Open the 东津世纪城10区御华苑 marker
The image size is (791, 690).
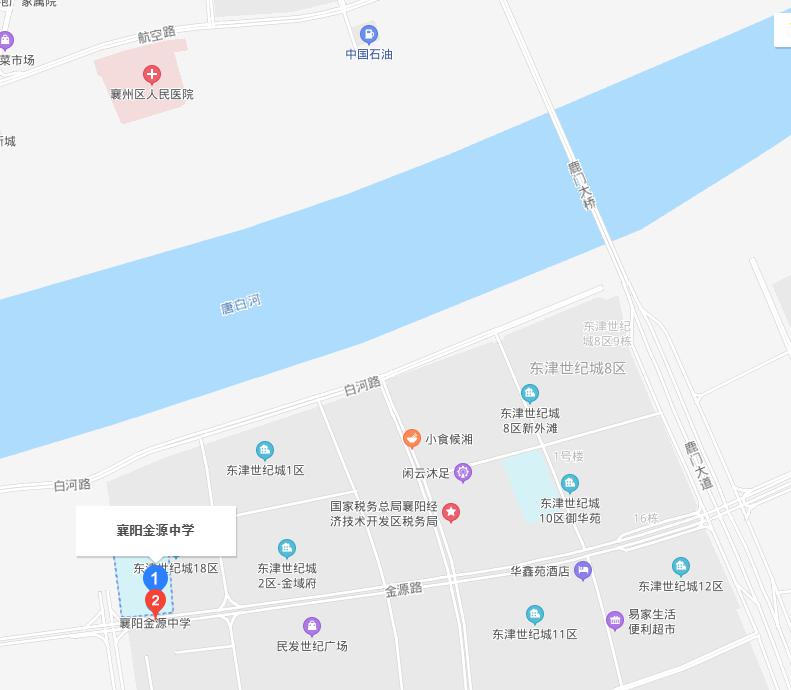(x=570, y=484)
